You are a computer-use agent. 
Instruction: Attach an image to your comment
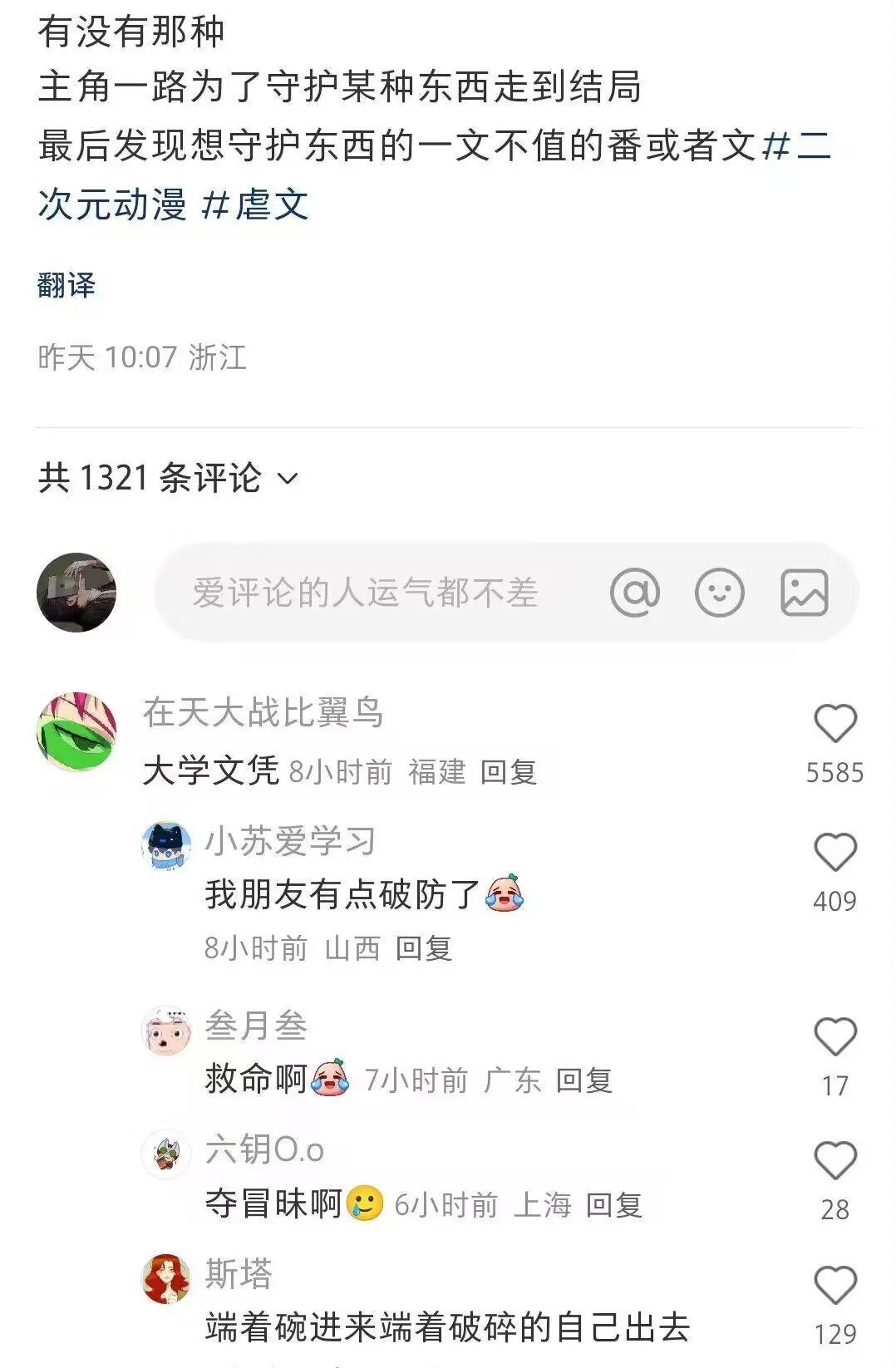(x=804, y=593)
